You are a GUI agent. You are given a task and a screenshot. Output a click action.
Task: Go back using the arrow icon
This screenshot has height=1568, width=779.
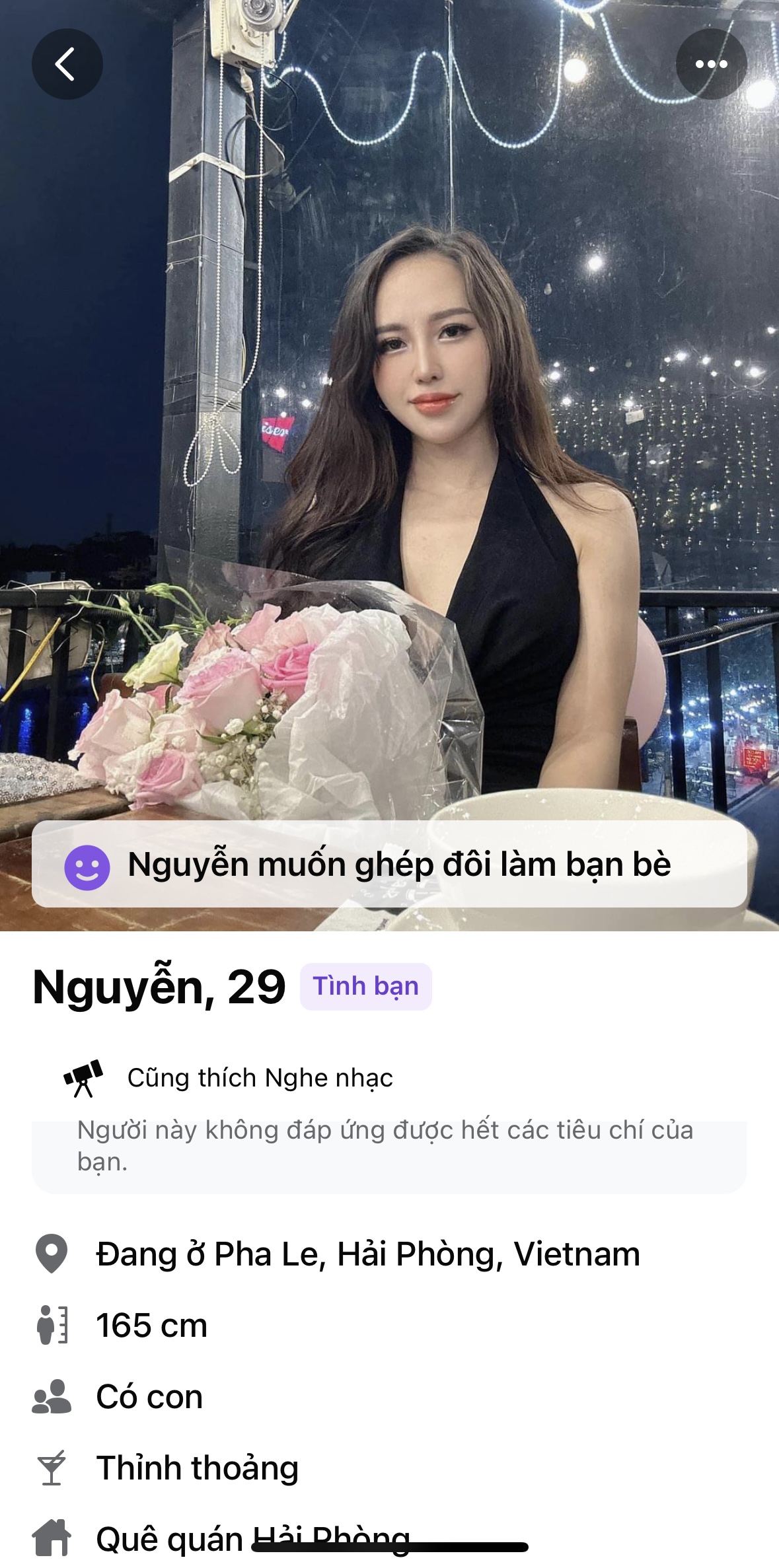point(67,64)
